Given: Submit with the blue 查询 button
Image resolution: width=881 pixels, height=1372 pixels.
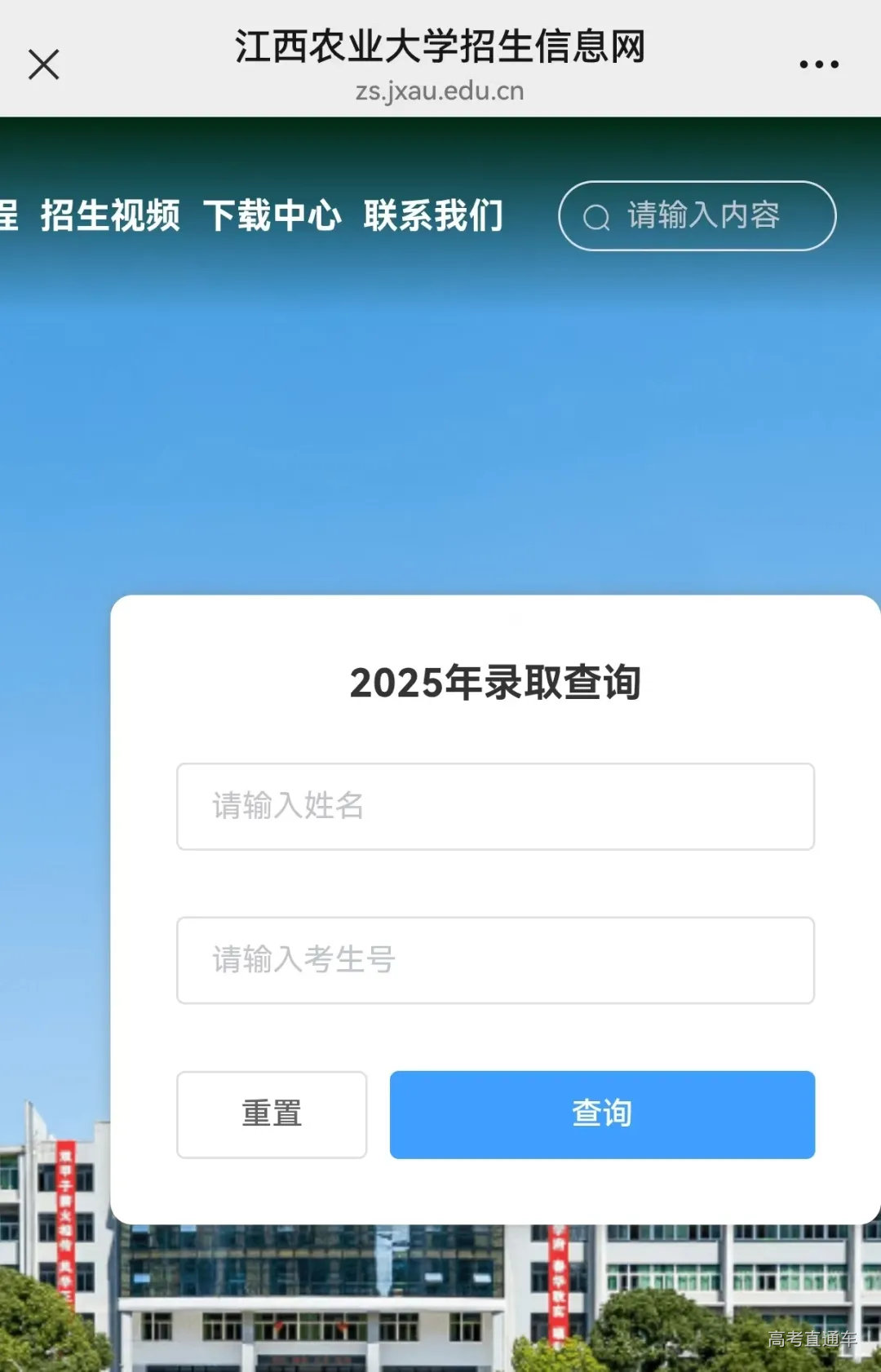Looking at the screenshot, I should [602, 1114].
